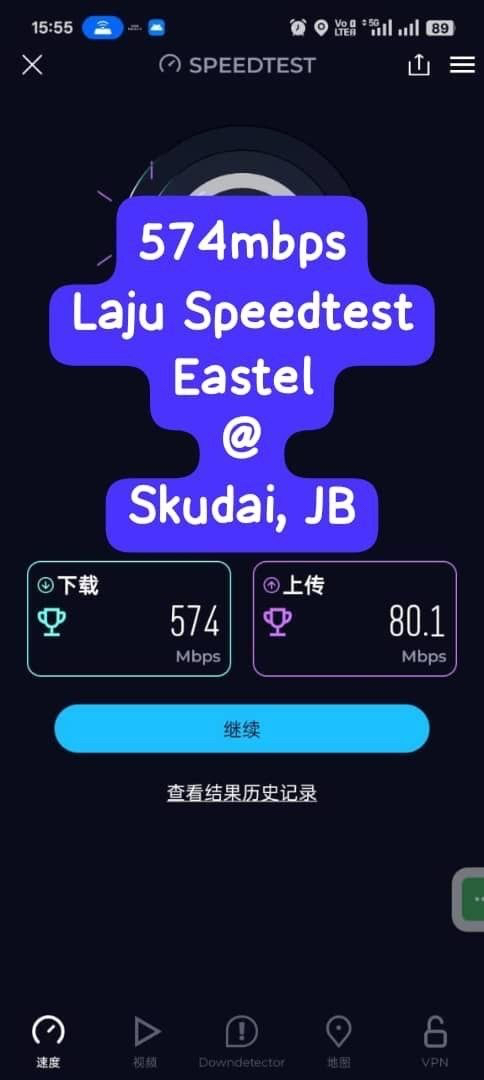
Task: Open the hamburger menu
Action: (462, 65)
